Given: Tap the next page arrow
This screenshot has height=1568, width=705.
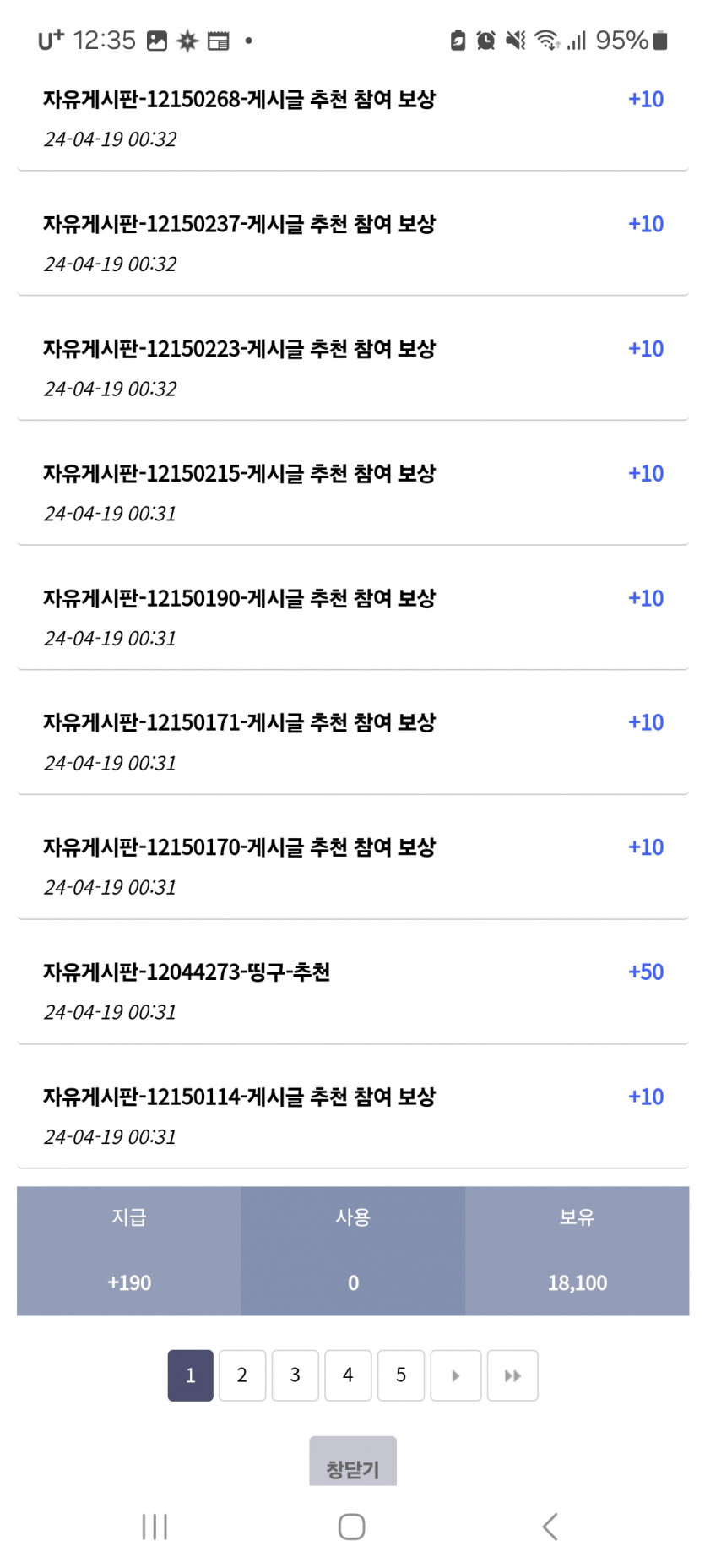Looking at the screenshot, I should 455,1375.
